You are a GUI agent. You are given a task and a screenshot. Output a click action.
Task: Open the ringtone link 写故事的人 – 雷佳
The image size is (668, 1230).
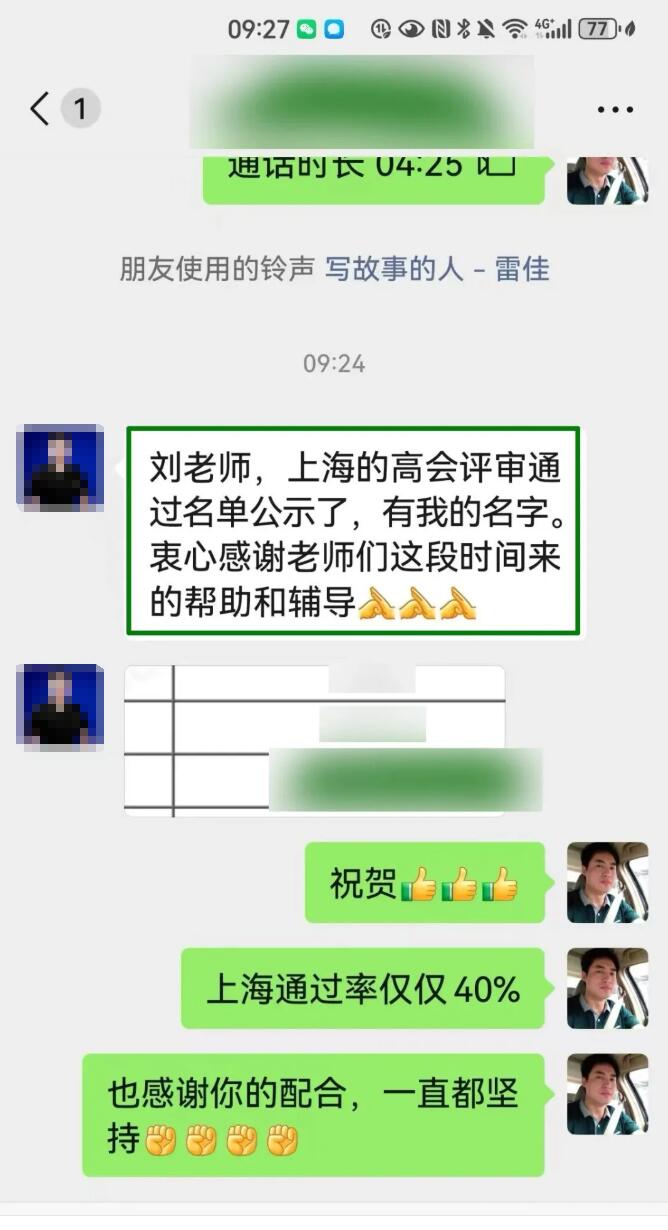(x=437, y=269)
